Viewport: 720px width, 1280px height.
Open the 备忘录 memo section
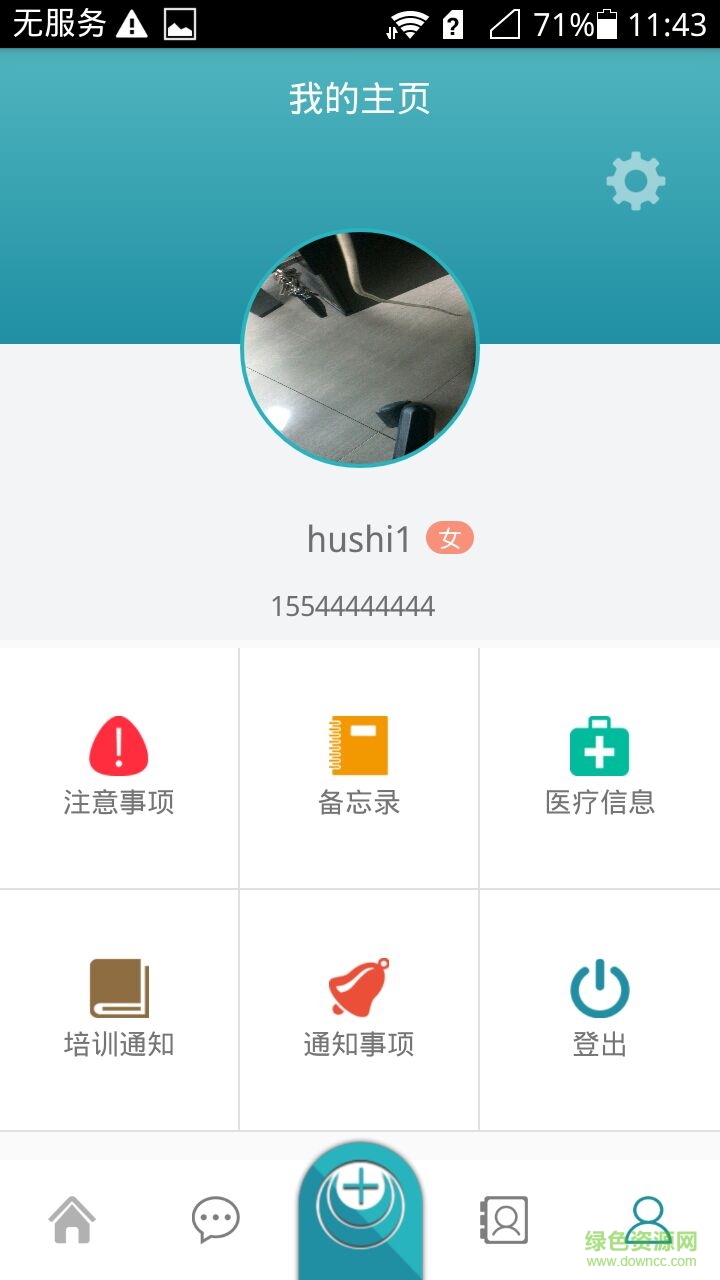[360, 767]
